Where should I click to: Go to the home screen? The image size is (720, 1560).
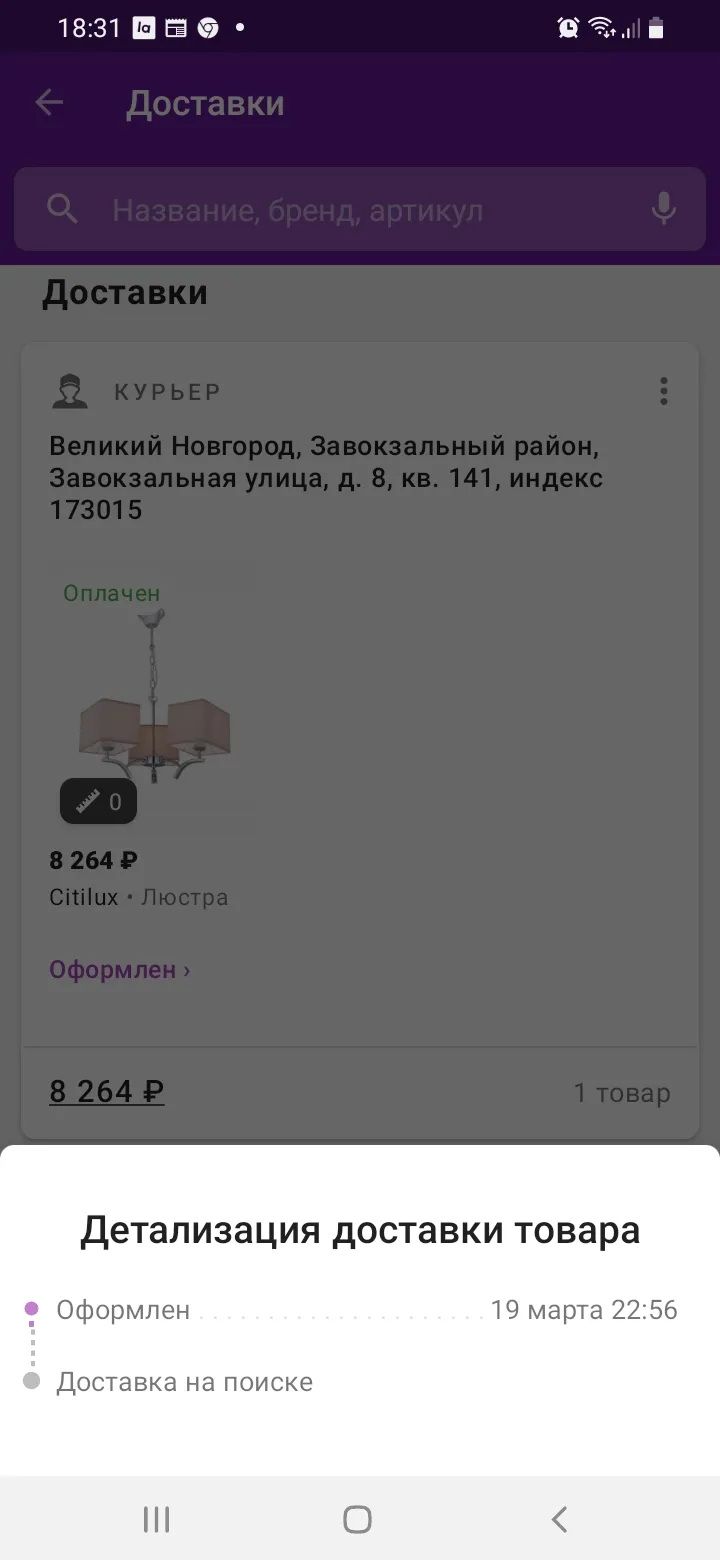pos(357,1519)
